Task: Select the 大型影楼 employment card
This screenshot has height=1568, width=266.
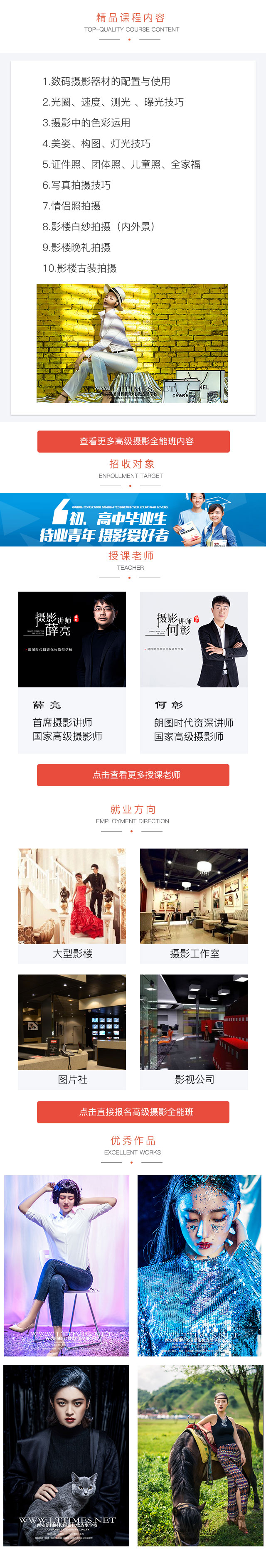Action: coord(72,905)
